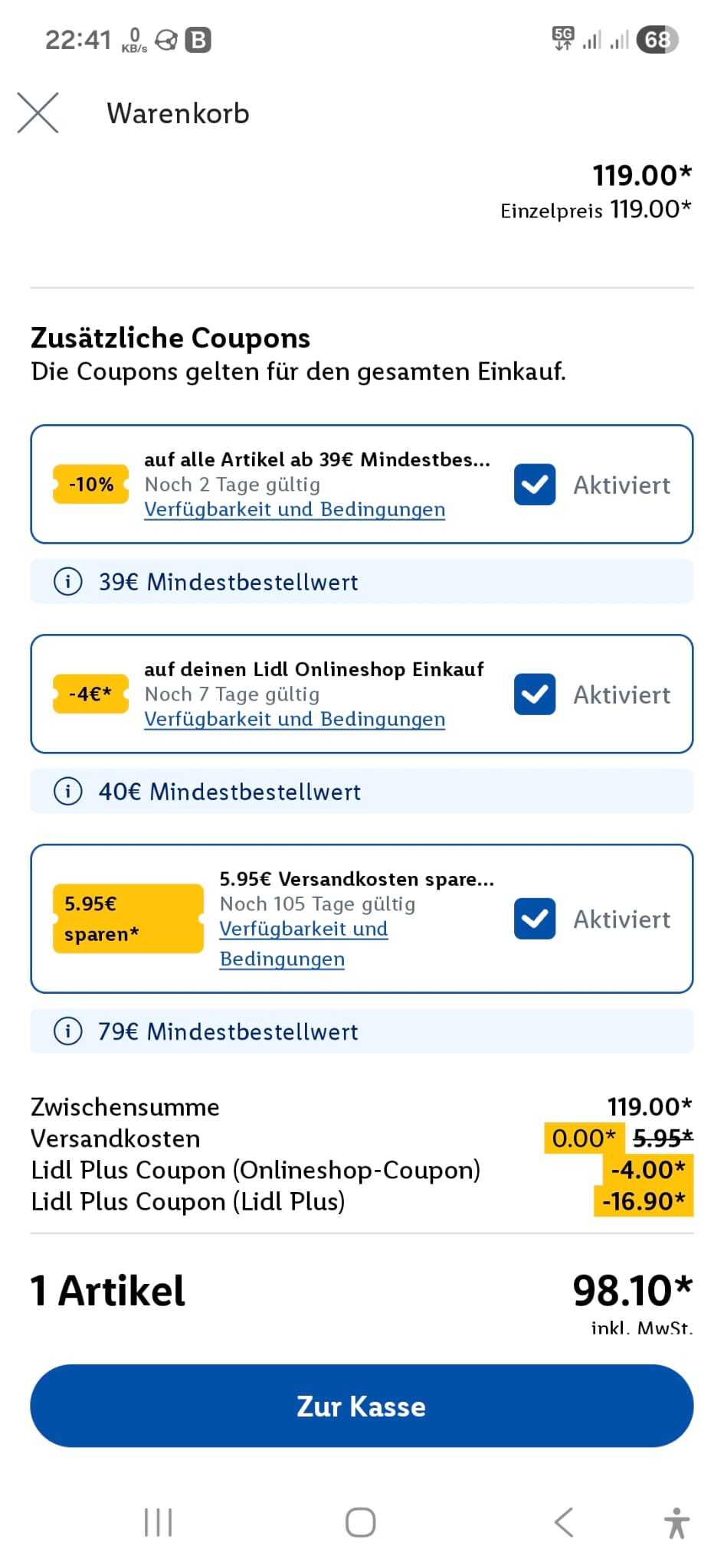Screen dimensions: 724x1568
Task: Proceed with Zur Kasse button
Action: pos(362,1406)
